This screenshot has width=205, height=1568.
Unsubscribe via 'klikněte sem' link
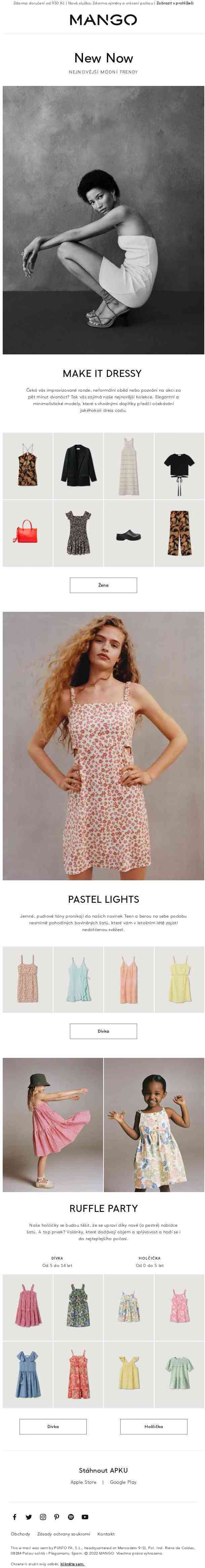click(72, 1564)
